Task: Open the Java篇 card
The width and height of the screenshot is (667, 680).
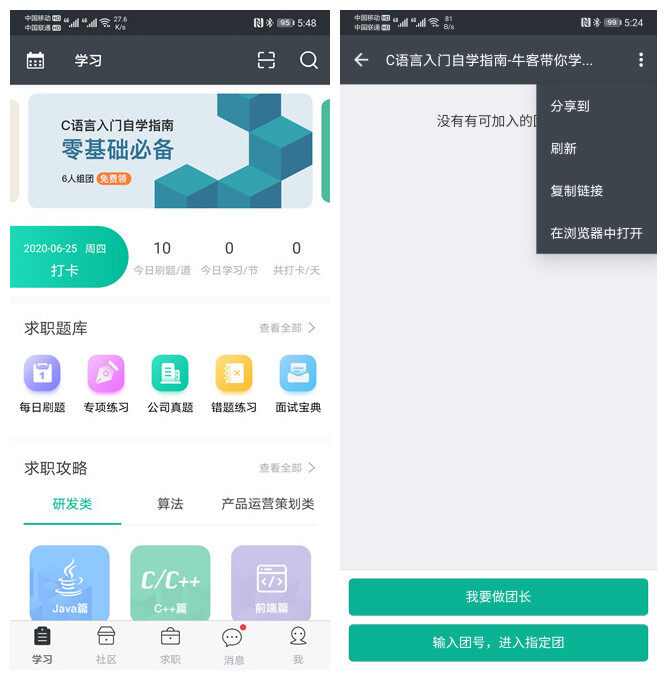Action: pyautogui.click(x=69, y=584)
